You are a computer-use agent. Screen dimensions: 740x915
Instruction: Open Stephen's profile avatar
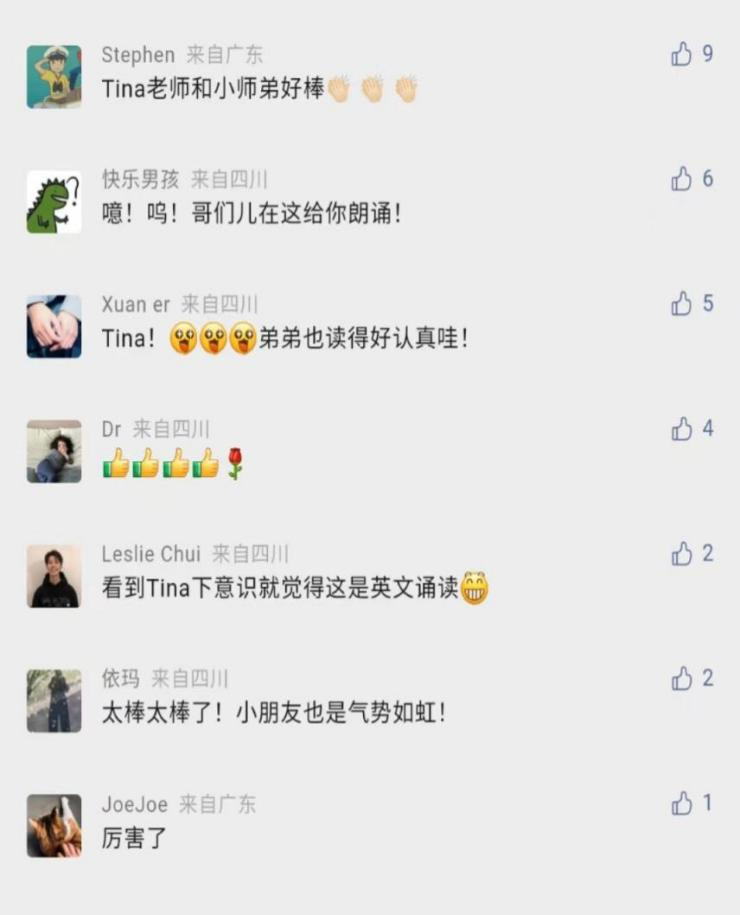[54, 76]
